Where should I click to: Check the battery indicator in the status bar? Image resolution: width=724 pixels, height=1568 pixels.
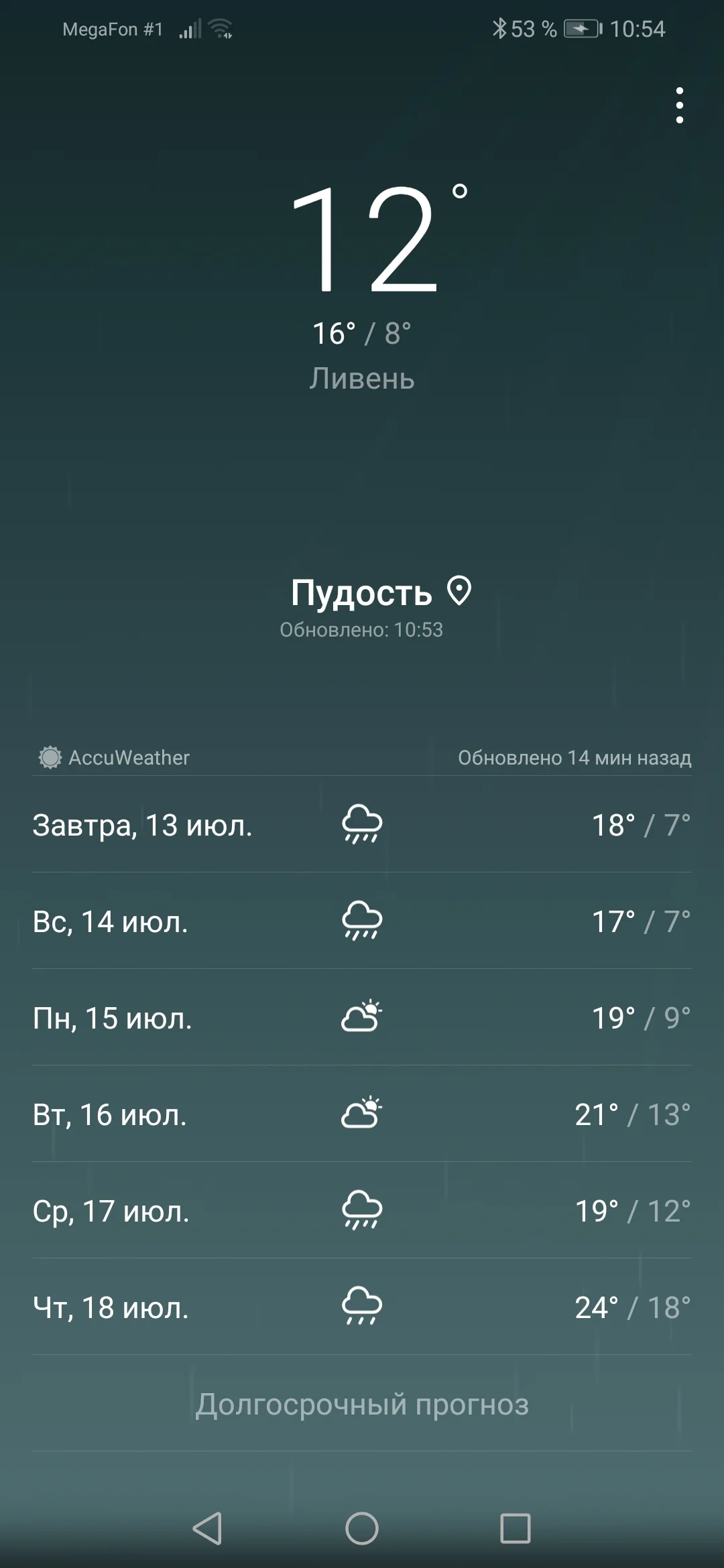pyautogui.click(x=581, y=29)
